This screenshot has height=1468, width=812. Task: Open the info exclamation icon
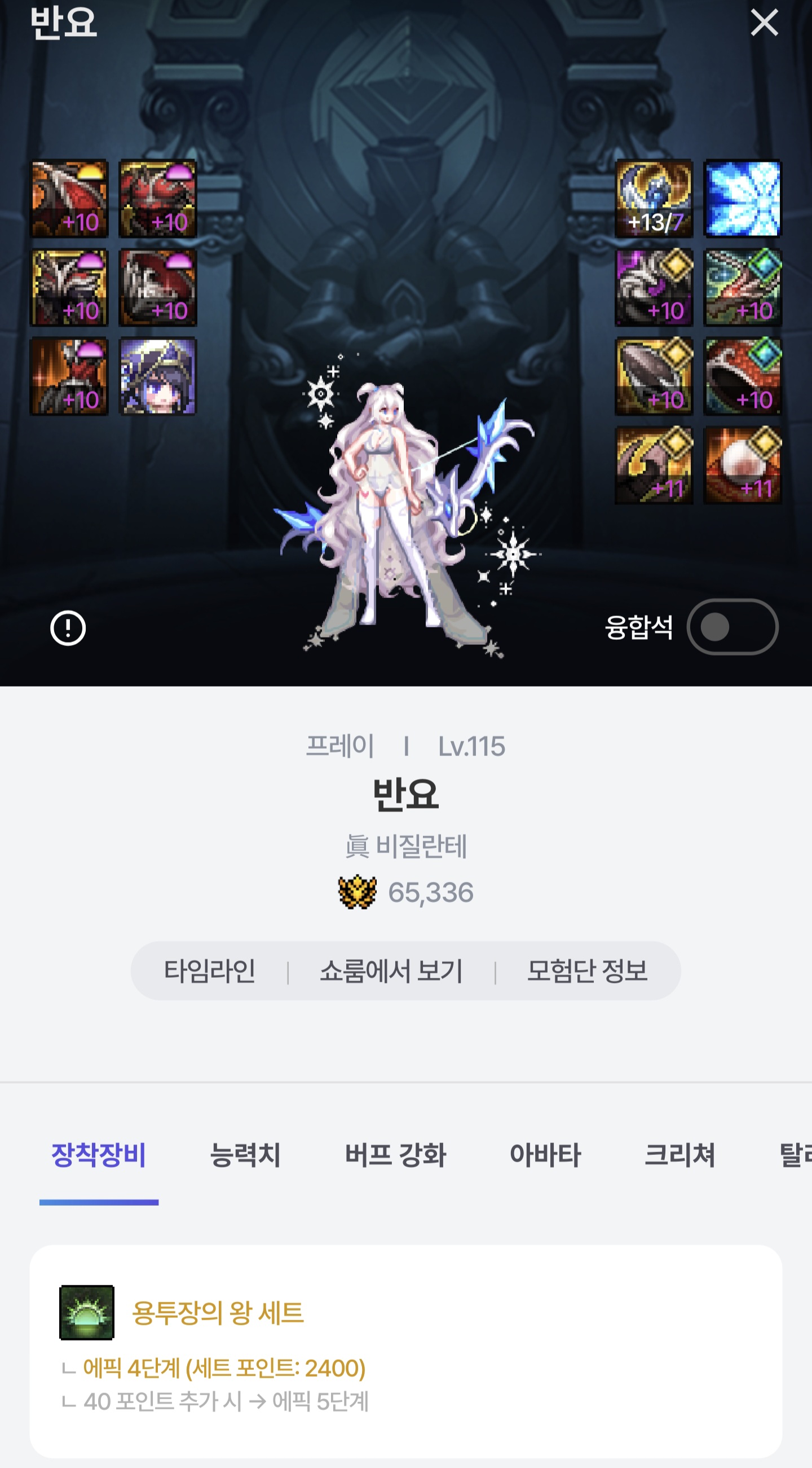[68, 628]
